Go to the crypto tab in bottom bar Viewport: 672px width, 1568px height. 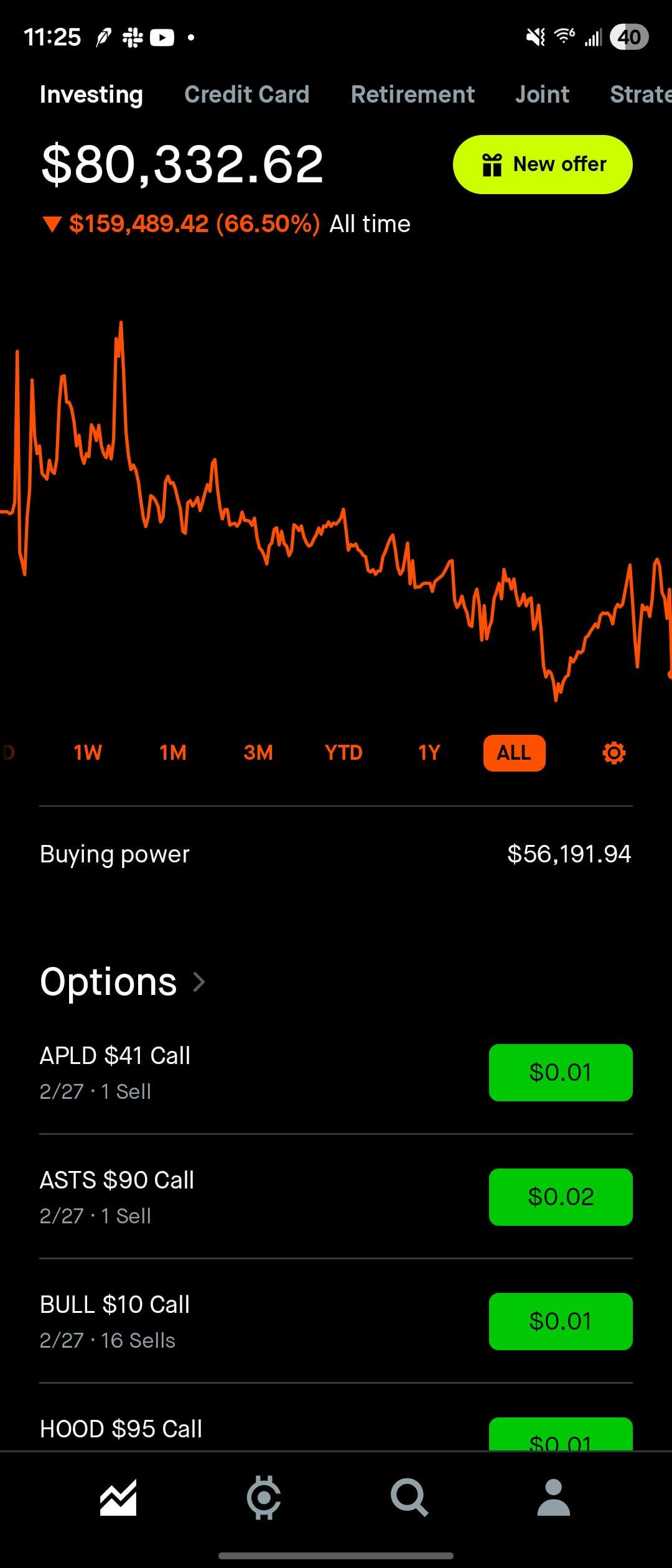point(263,1498)
